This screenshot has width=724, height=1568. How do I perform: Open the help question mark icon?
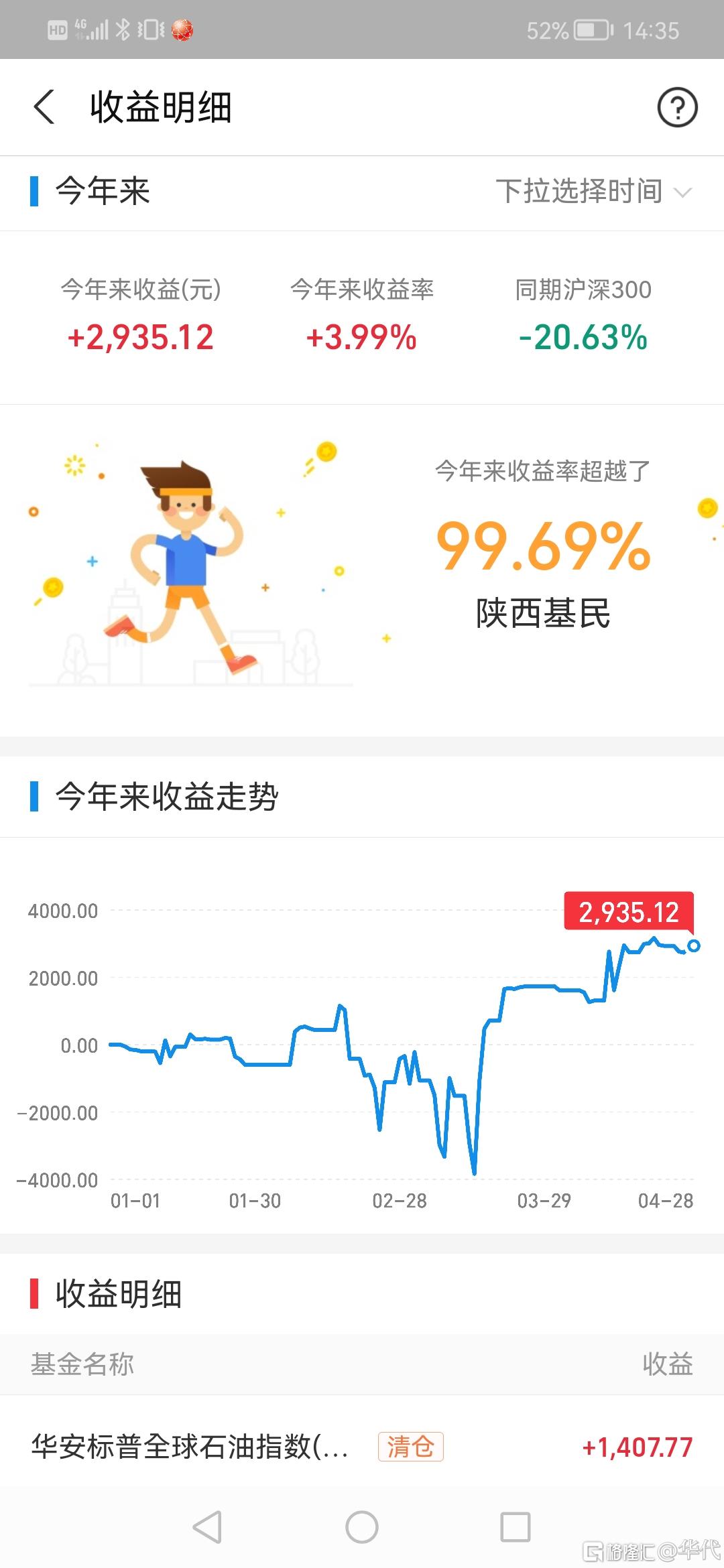[677, 107]
